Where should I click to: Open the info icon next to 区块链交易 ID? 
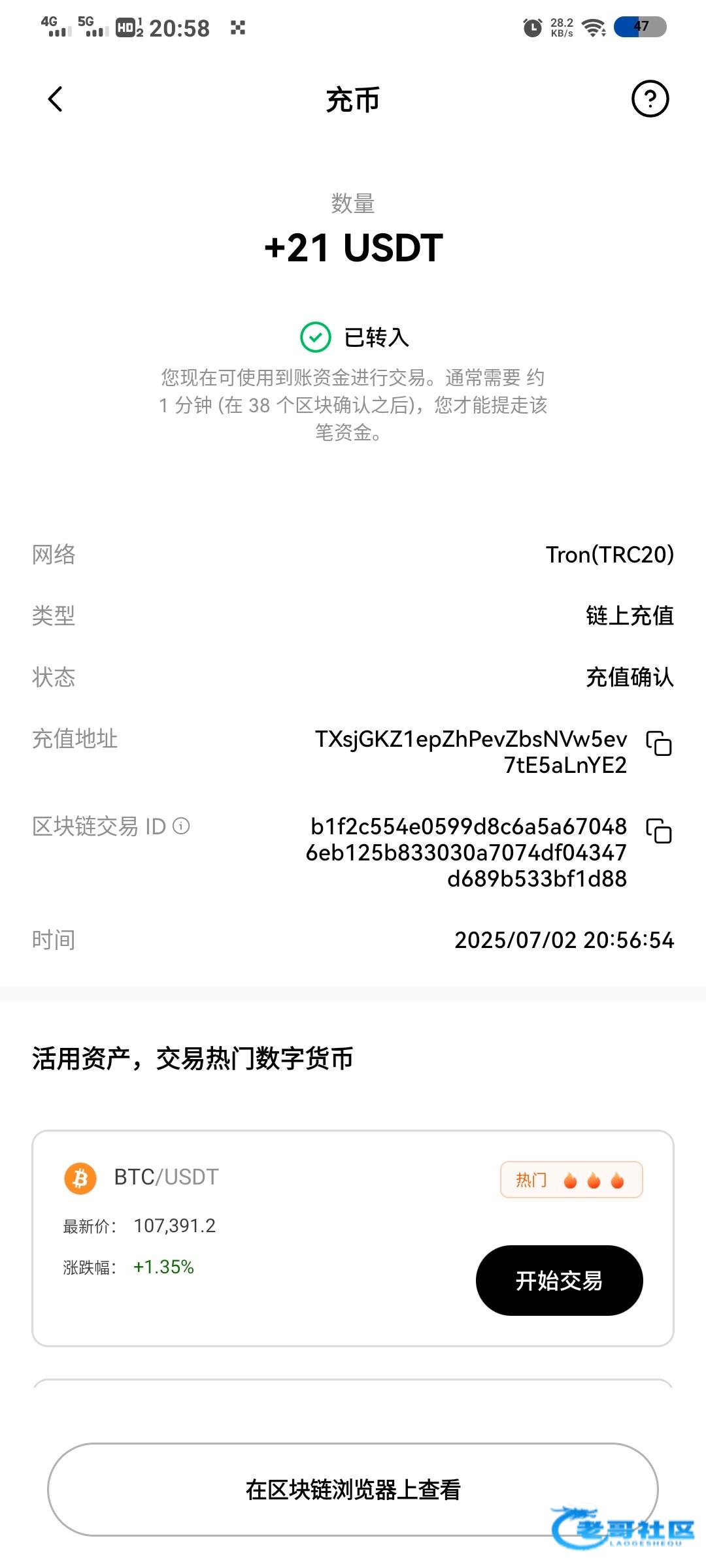coord(181,826)
